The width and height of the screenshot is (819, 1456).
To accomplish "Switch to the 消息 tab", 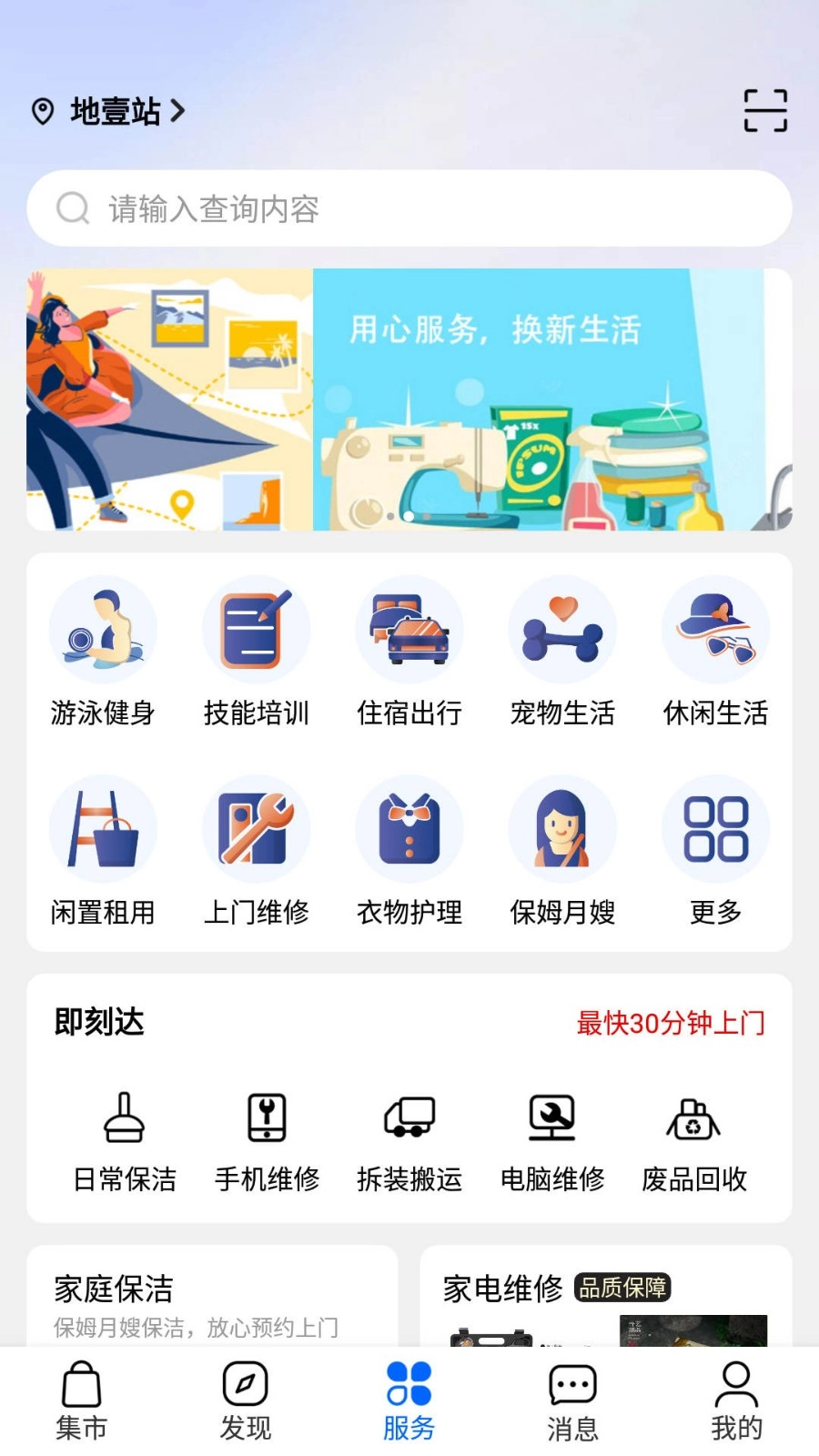I will coord(572,1401).
